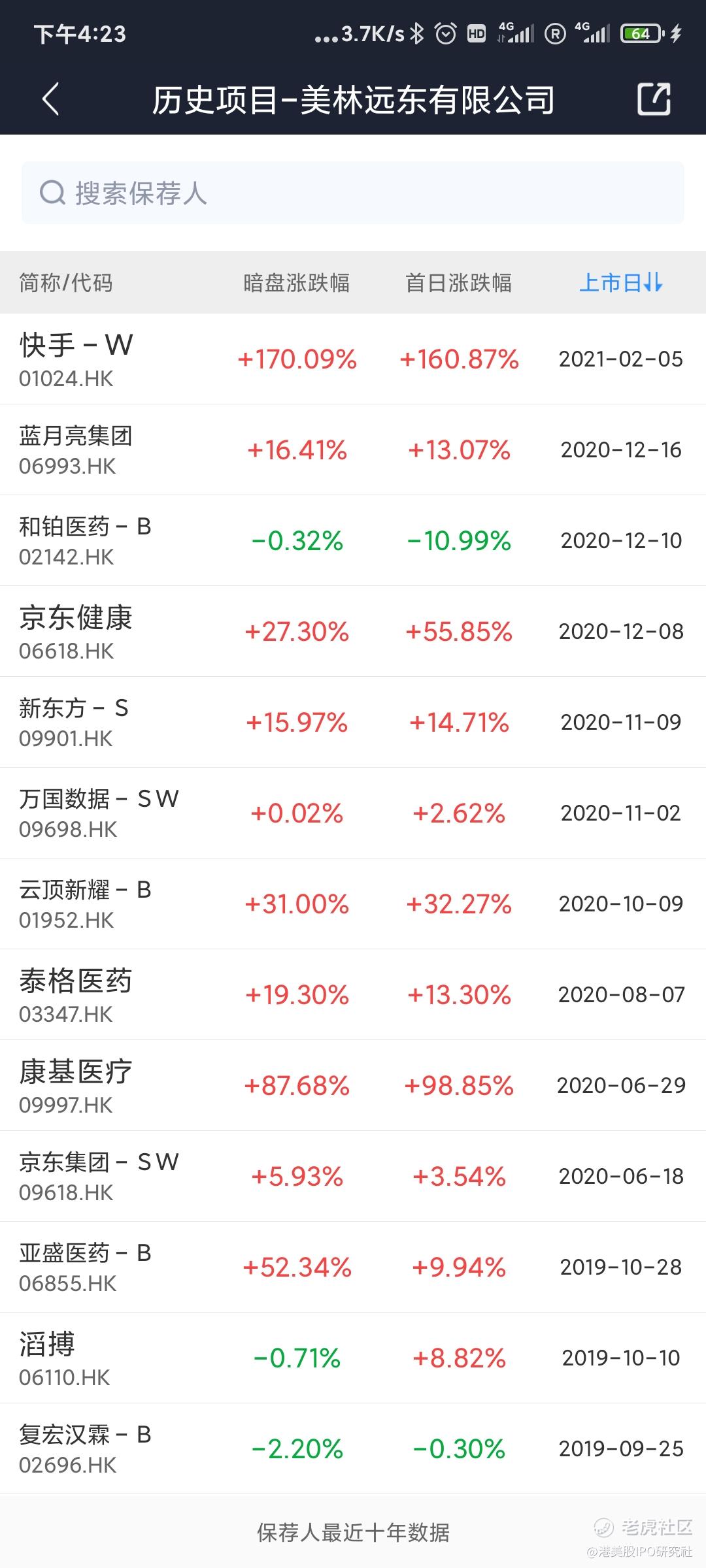706x1568 pixels.
Task: Share this page via the header icon
Action: [x=654, y=99]
